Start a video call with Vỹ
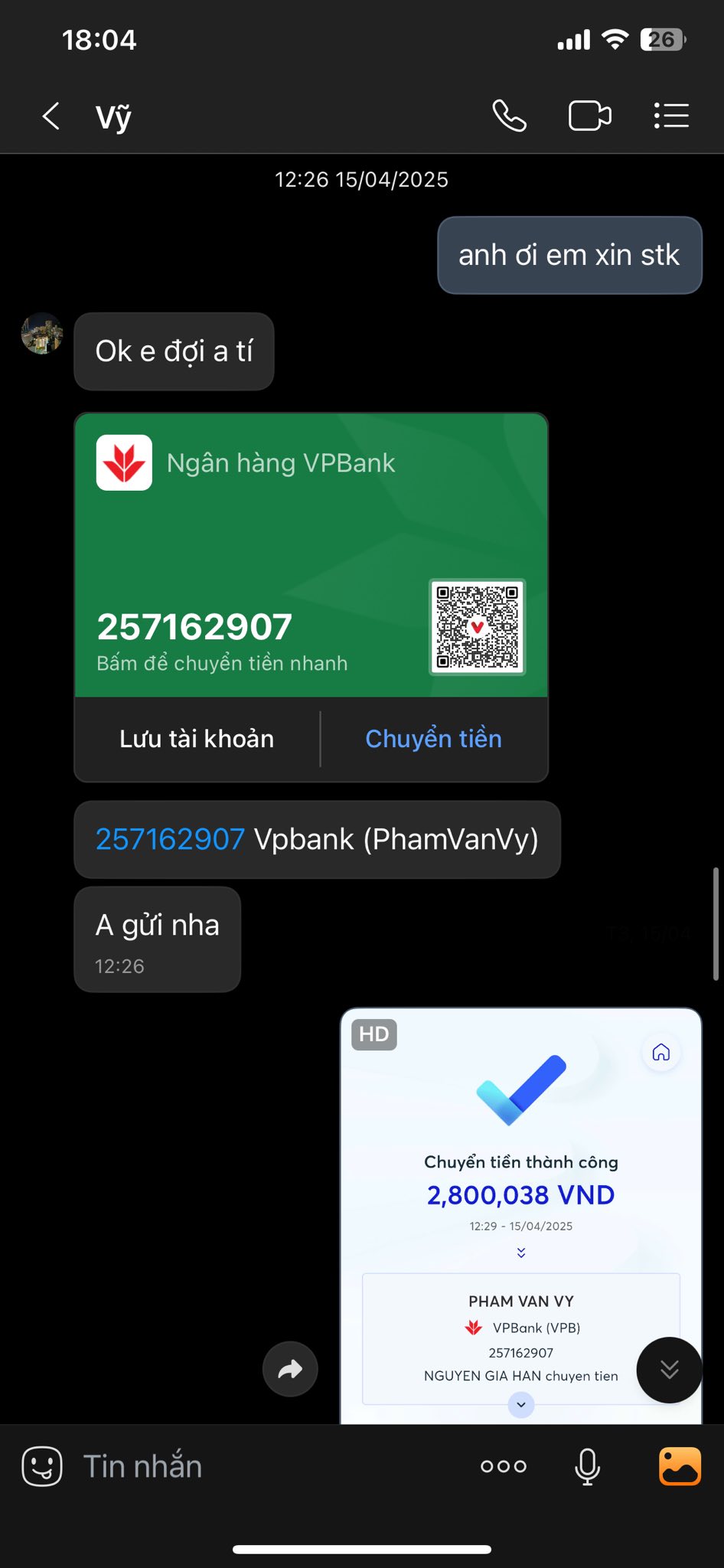The width and height of the screenshot is (724, 1568). [590, 116]
